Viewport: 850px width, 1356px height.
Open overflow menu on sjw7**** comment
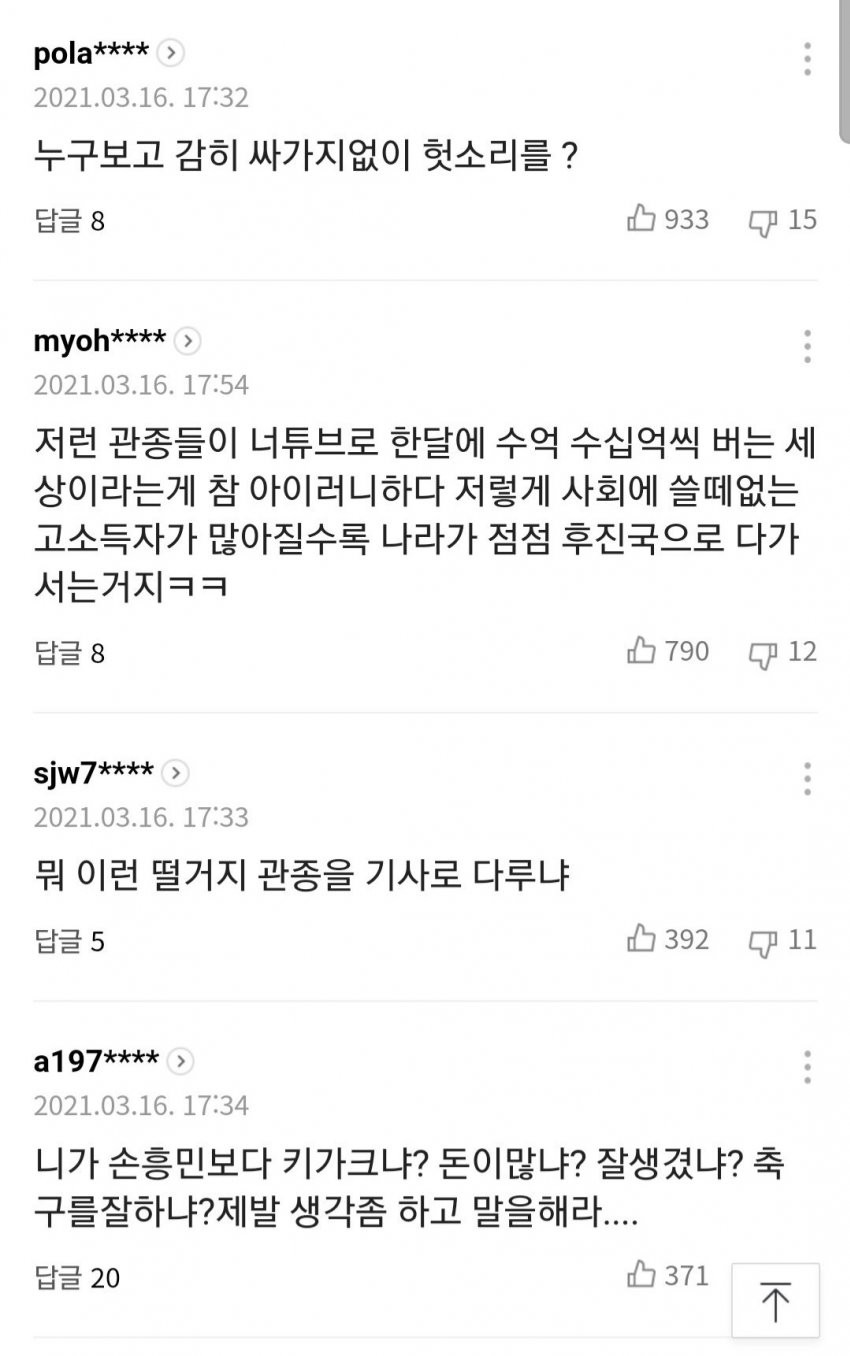pos(807,779)
